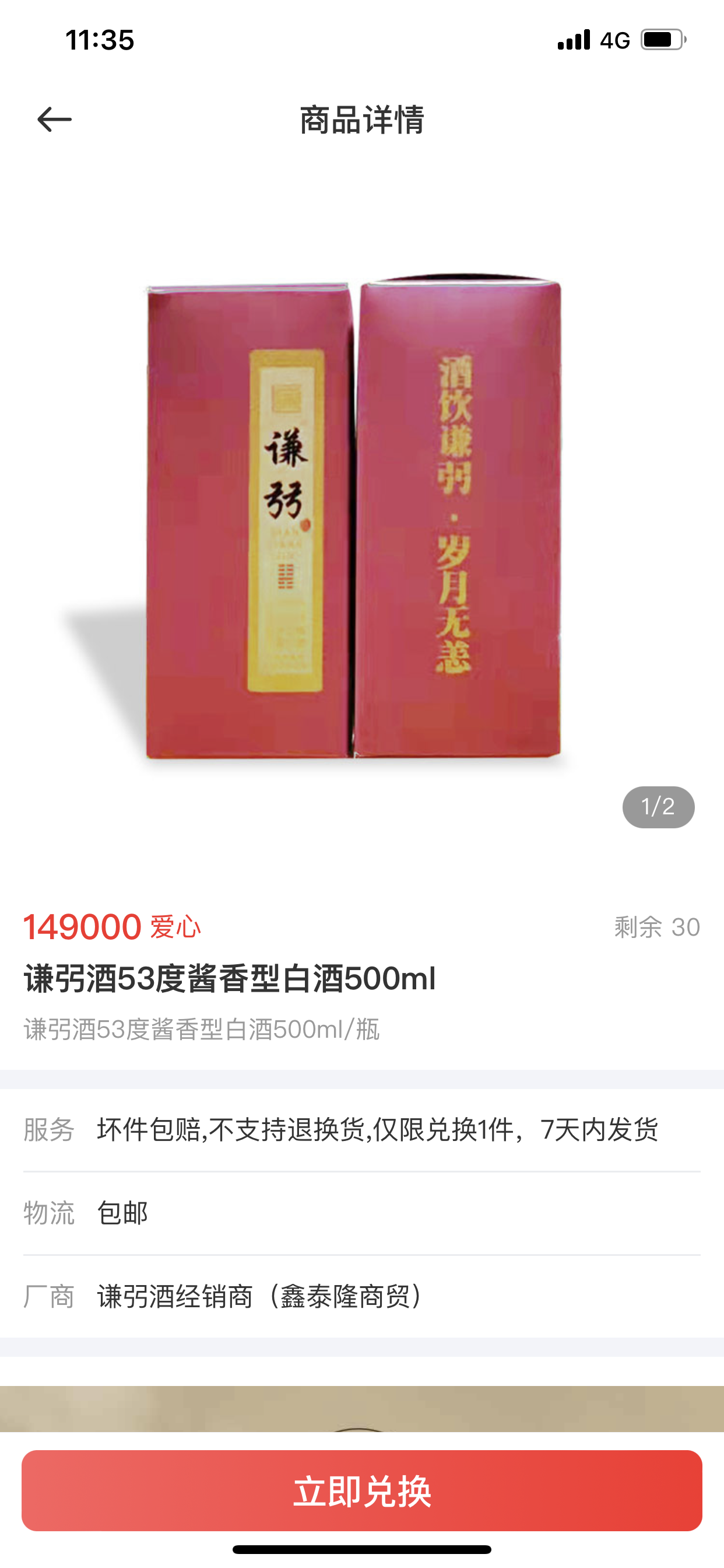Tap the 剩余 30 stock counter
Image resolution: width=724 pixels, height=1568 pixels.
pyautogui.click(x=653, y=928)
